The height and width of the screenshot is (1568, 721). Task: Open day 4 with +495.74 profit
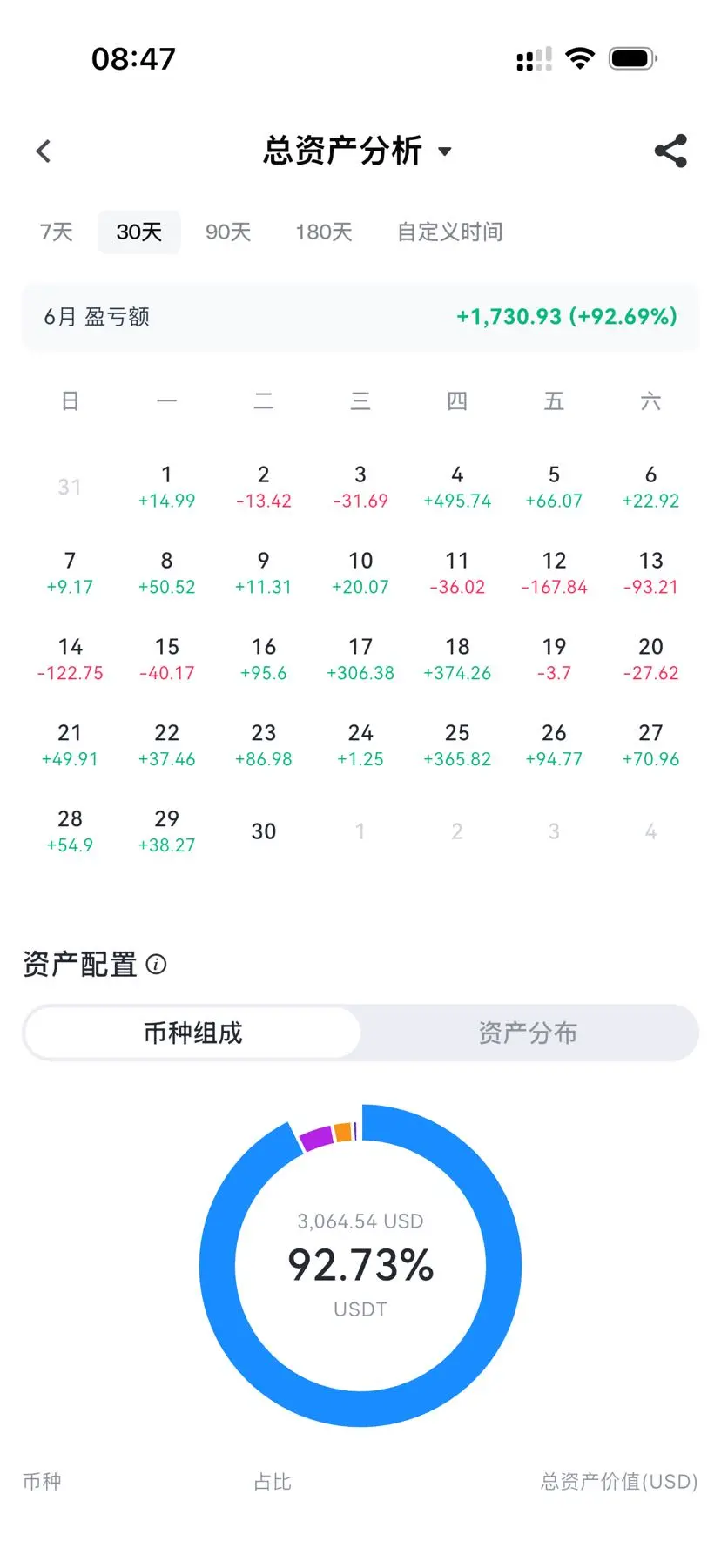pos(457,487)
